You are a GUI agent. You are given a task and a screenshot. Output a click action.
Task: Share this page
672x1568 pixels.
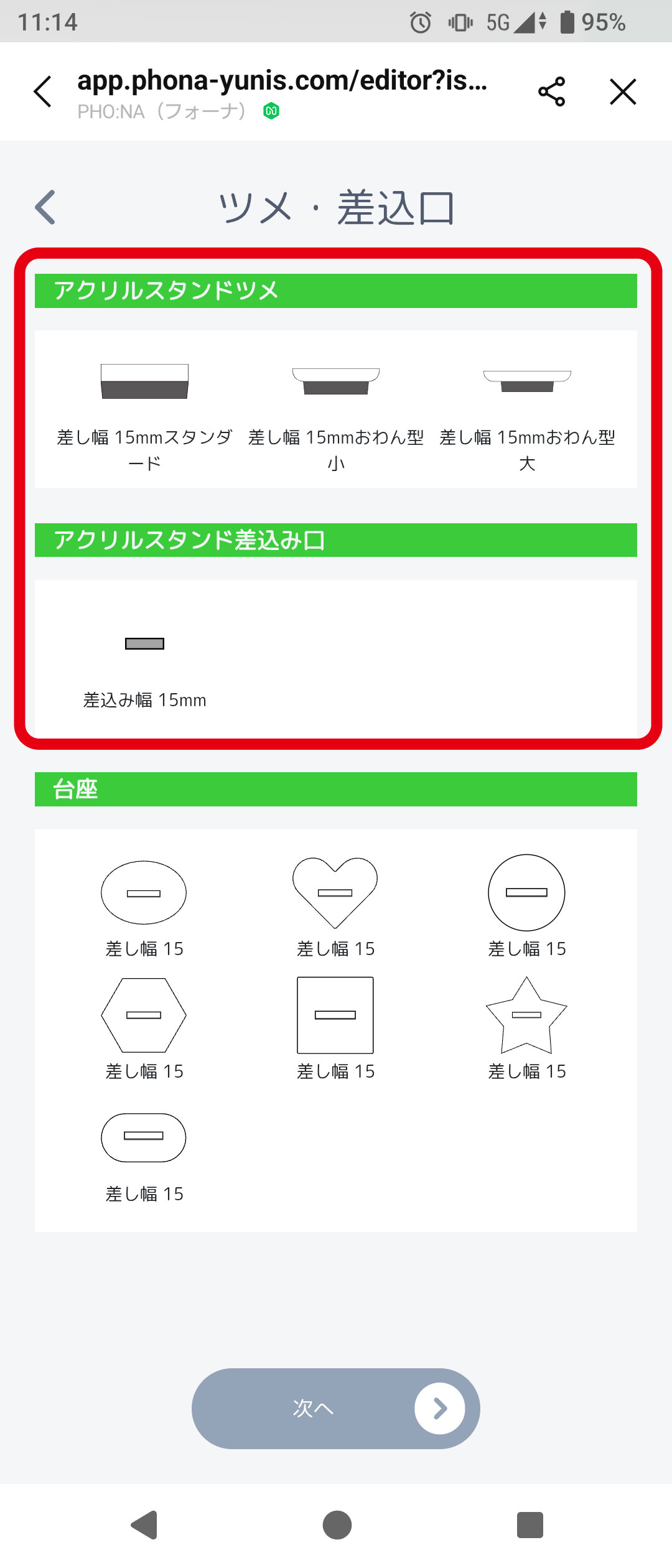pyautogui.click(x=551, y=92)
